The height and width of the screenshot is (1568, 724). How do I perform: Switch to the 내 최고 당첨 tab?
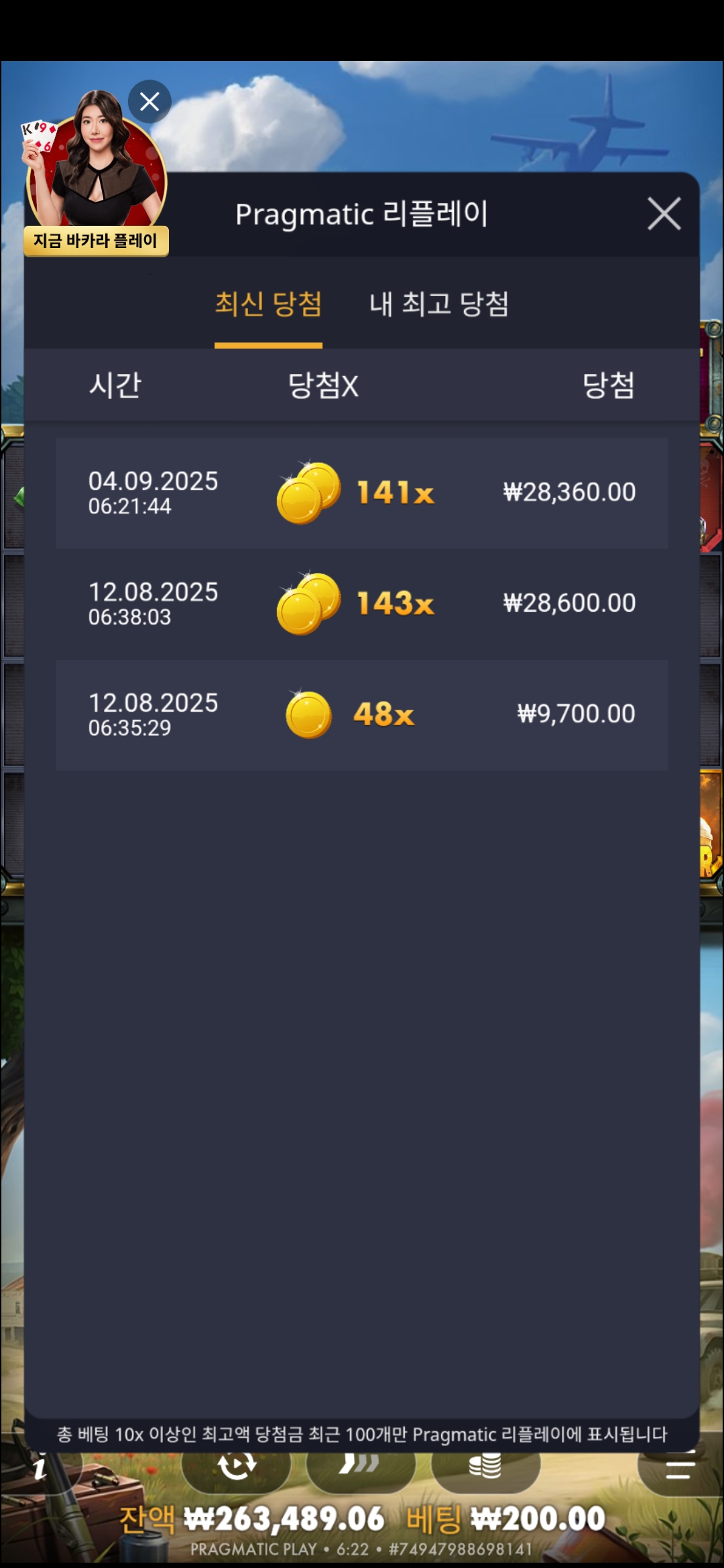pos(439,304)
